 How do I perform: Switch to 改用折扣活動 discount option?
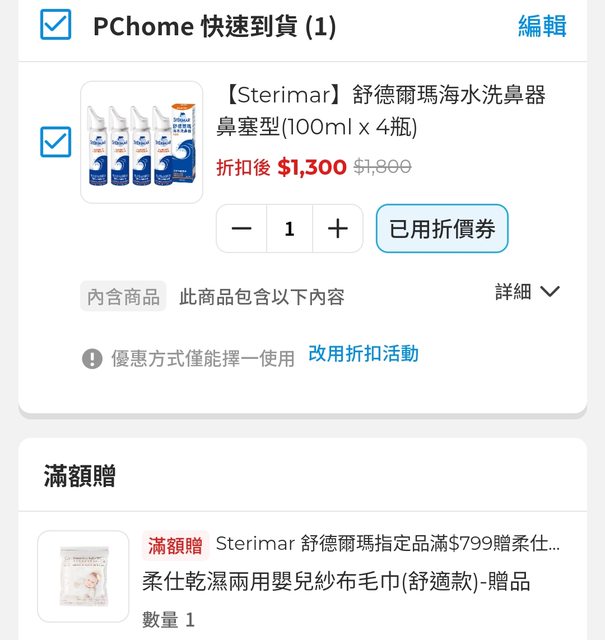[x=363, y=354]
